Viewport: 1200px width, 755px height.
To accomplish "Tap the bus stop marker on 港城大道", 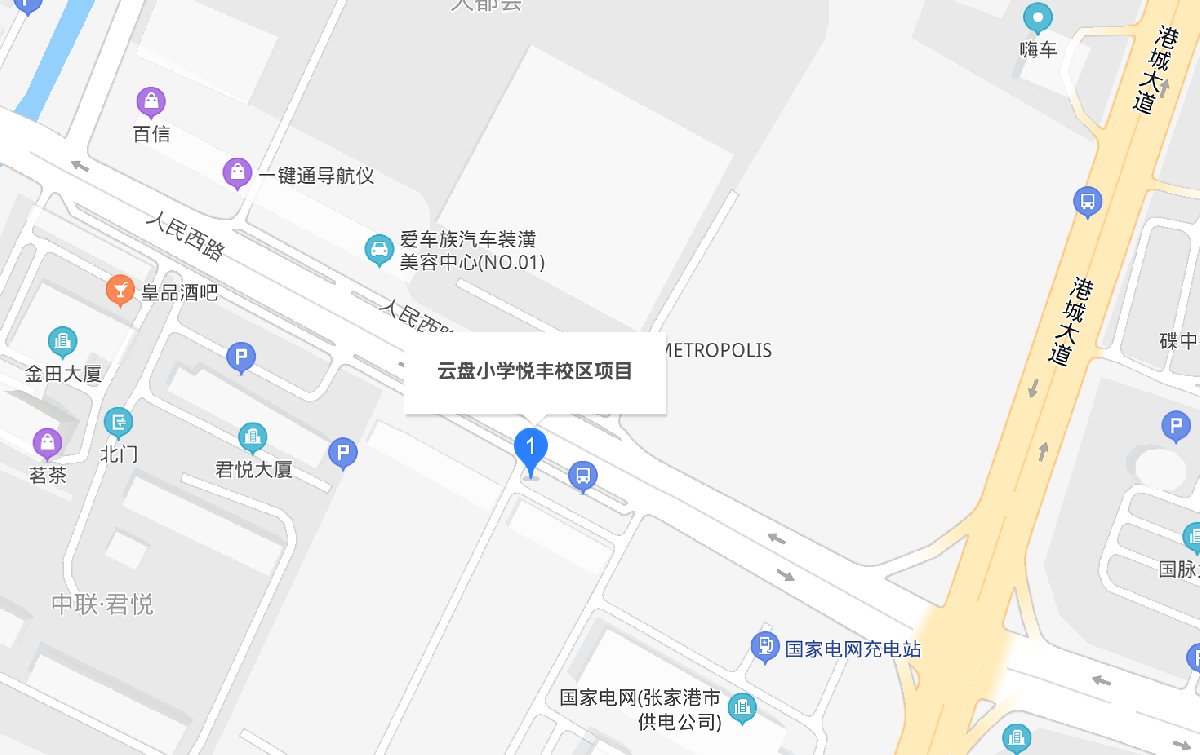I will click(1087, 203).
